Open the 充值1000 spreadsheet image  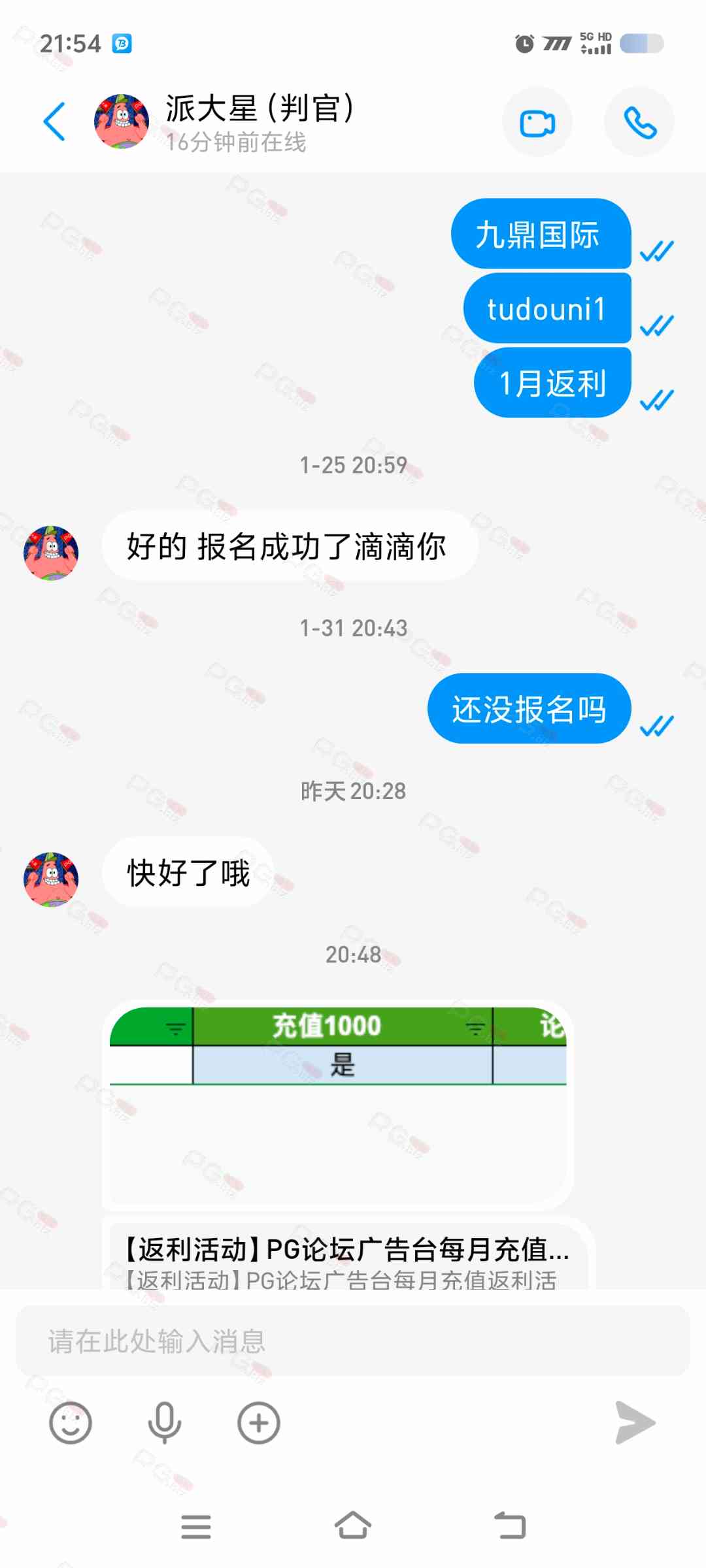click(337, 1104)
